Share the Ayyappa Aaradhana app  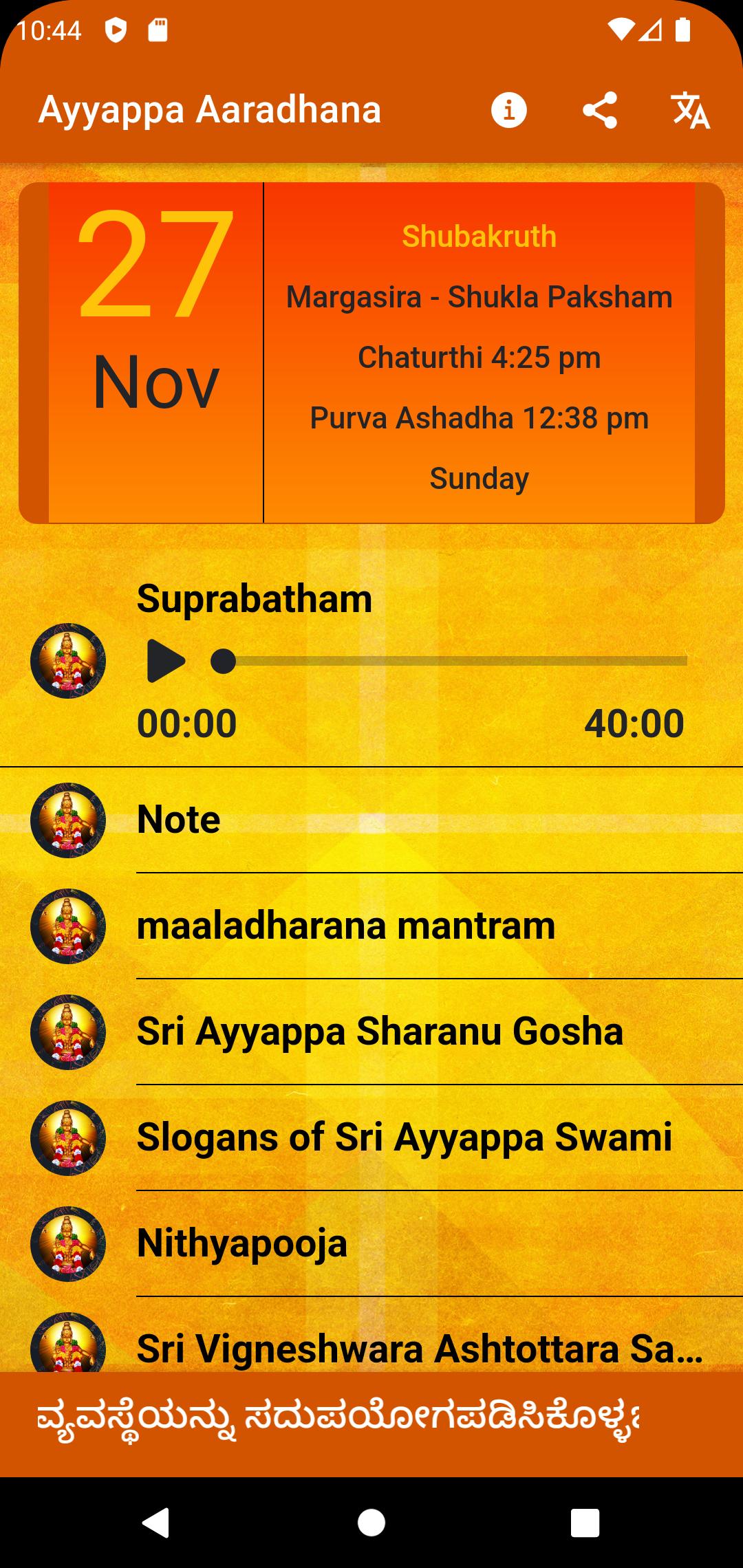(x=599, y=110)
